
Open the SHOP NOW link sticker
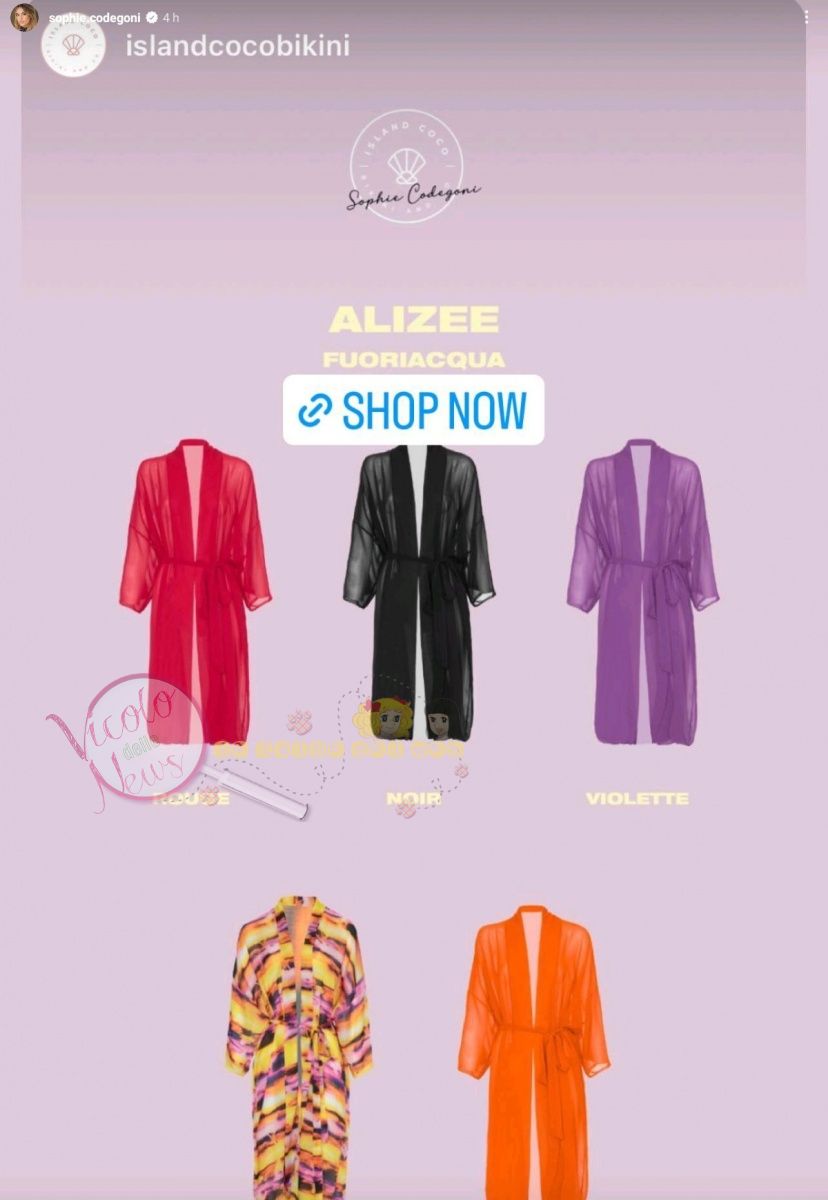413,410
